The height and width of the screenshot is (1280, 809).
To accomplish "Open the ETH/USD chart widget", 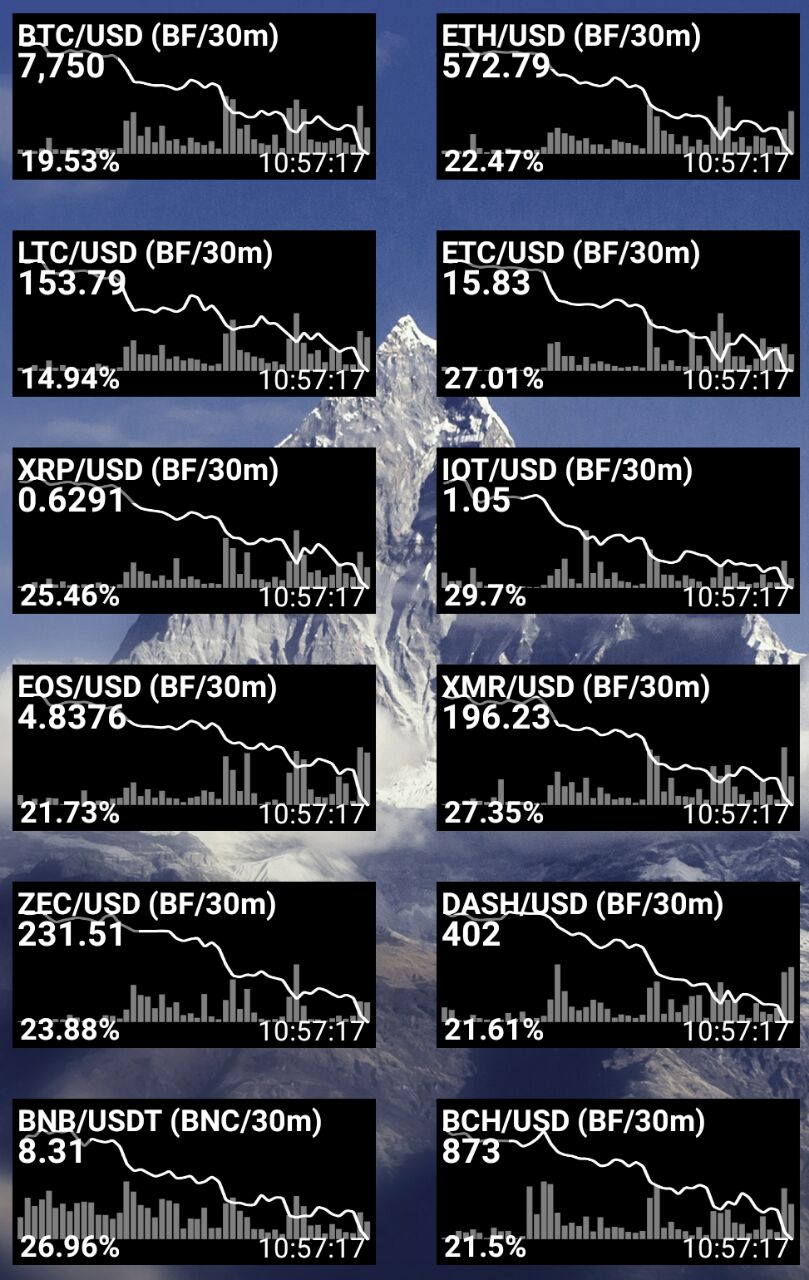I will click(x=617, y=97).
